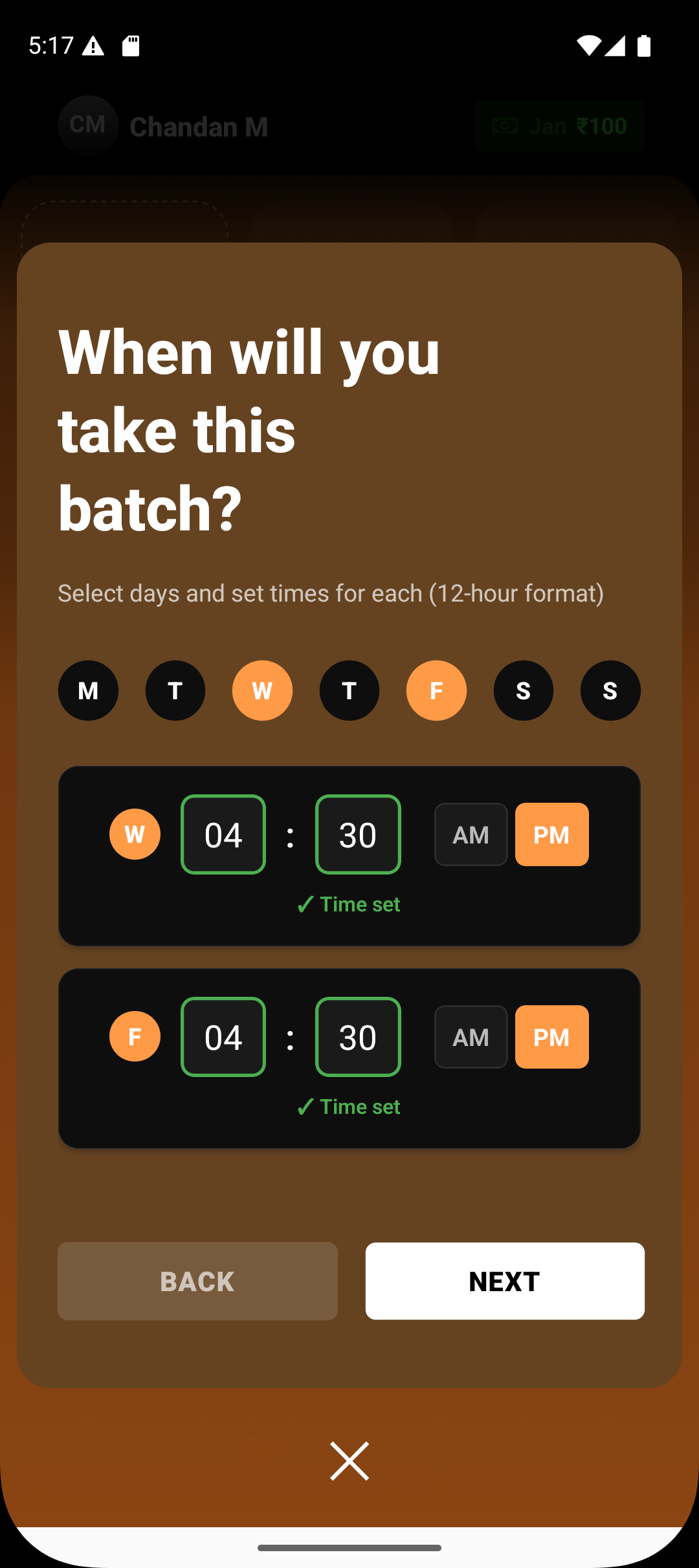The height and width of the screenshot is (1568, 699).
Task: Select PM for Friday's time
Action: coord(552,1037)
